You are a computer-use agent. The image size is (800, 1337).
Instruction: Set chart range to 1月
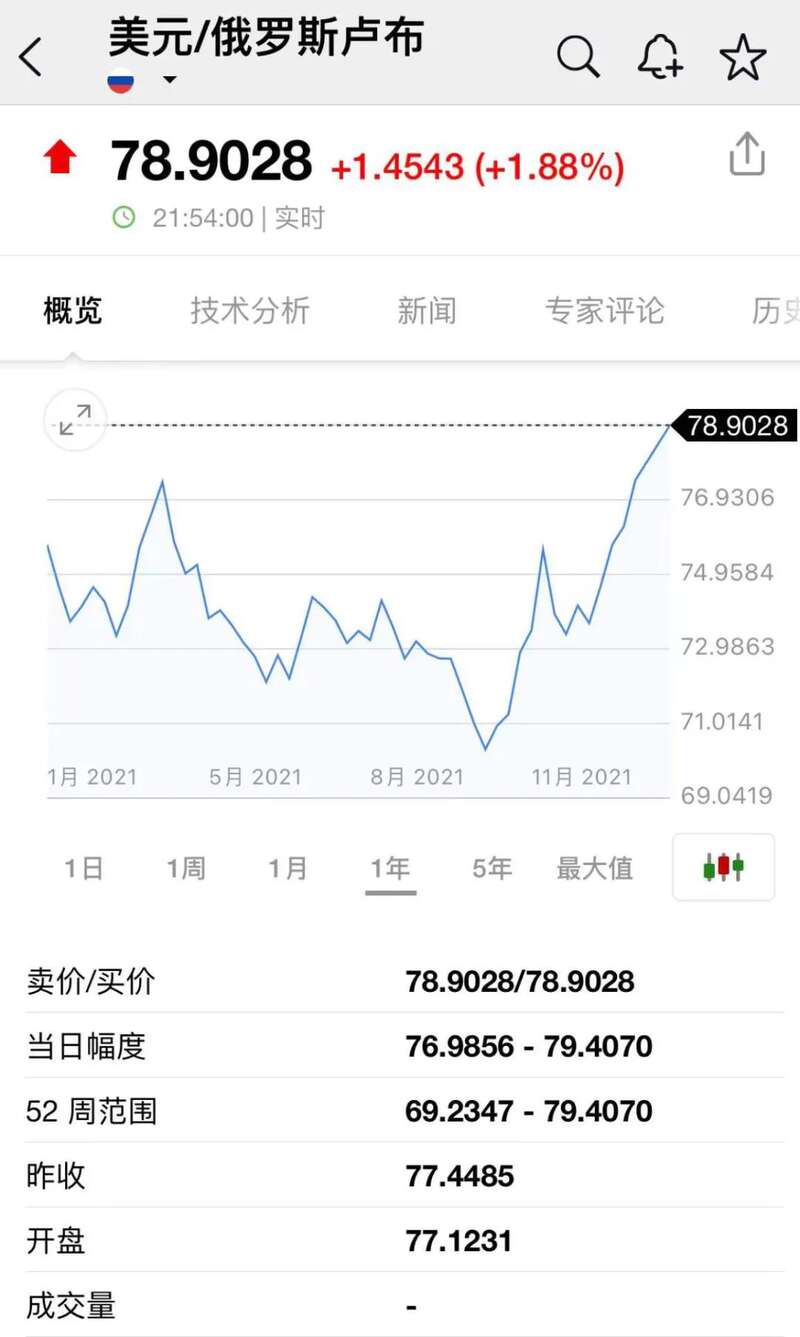tap(288, 868)
